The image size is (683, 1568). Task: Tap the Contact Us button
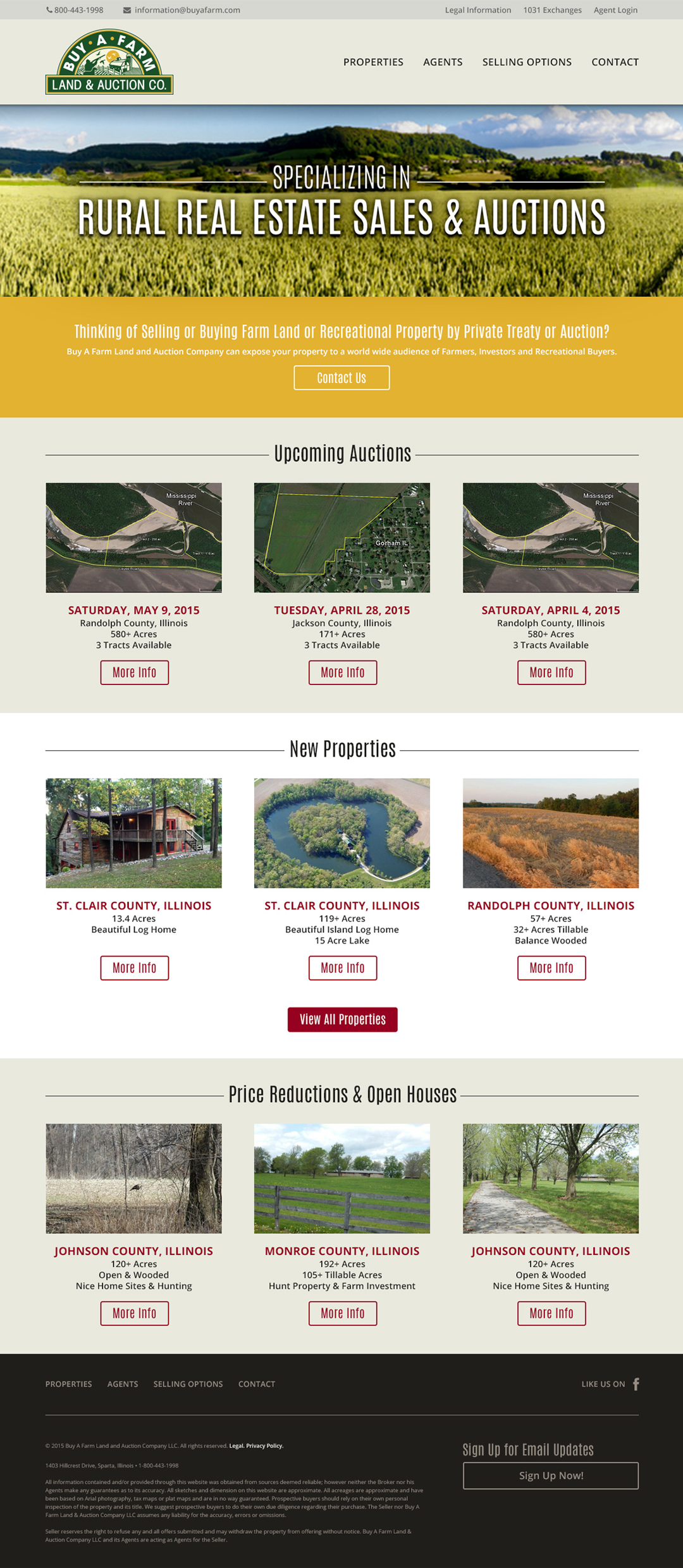(x=341, y=378)
